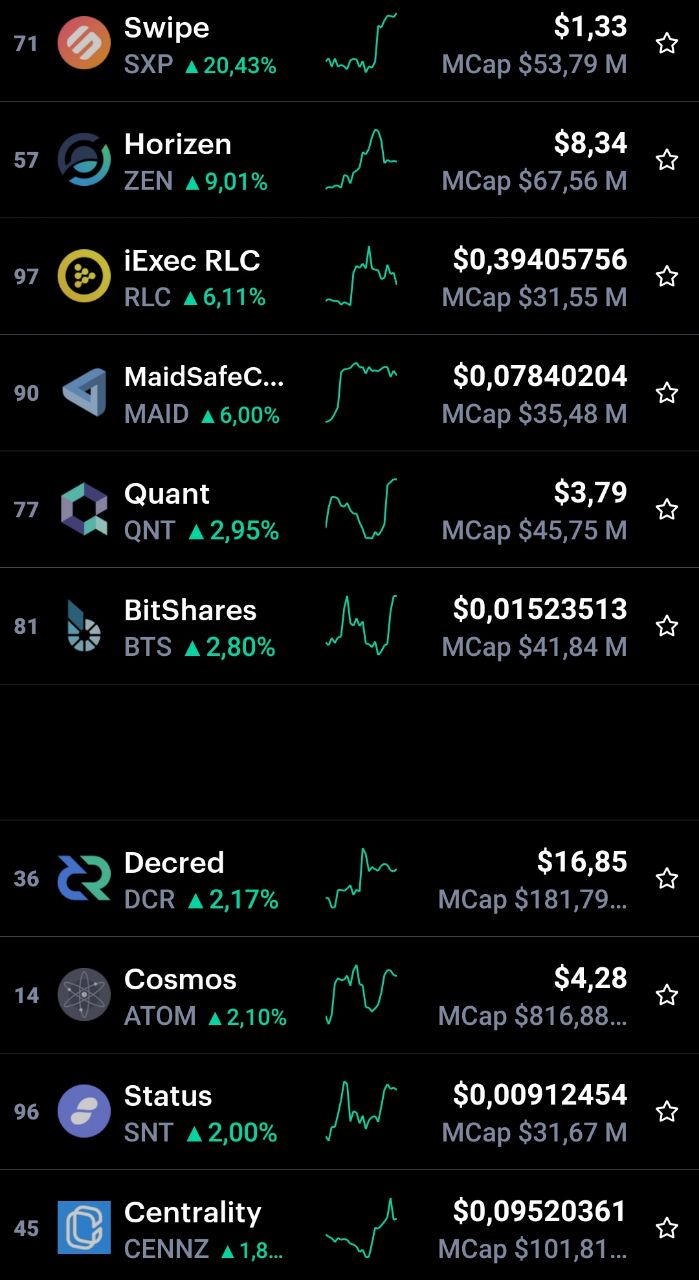Tap the star beside Status
Screen dimensions: 699x1280
pos(667,1111)
